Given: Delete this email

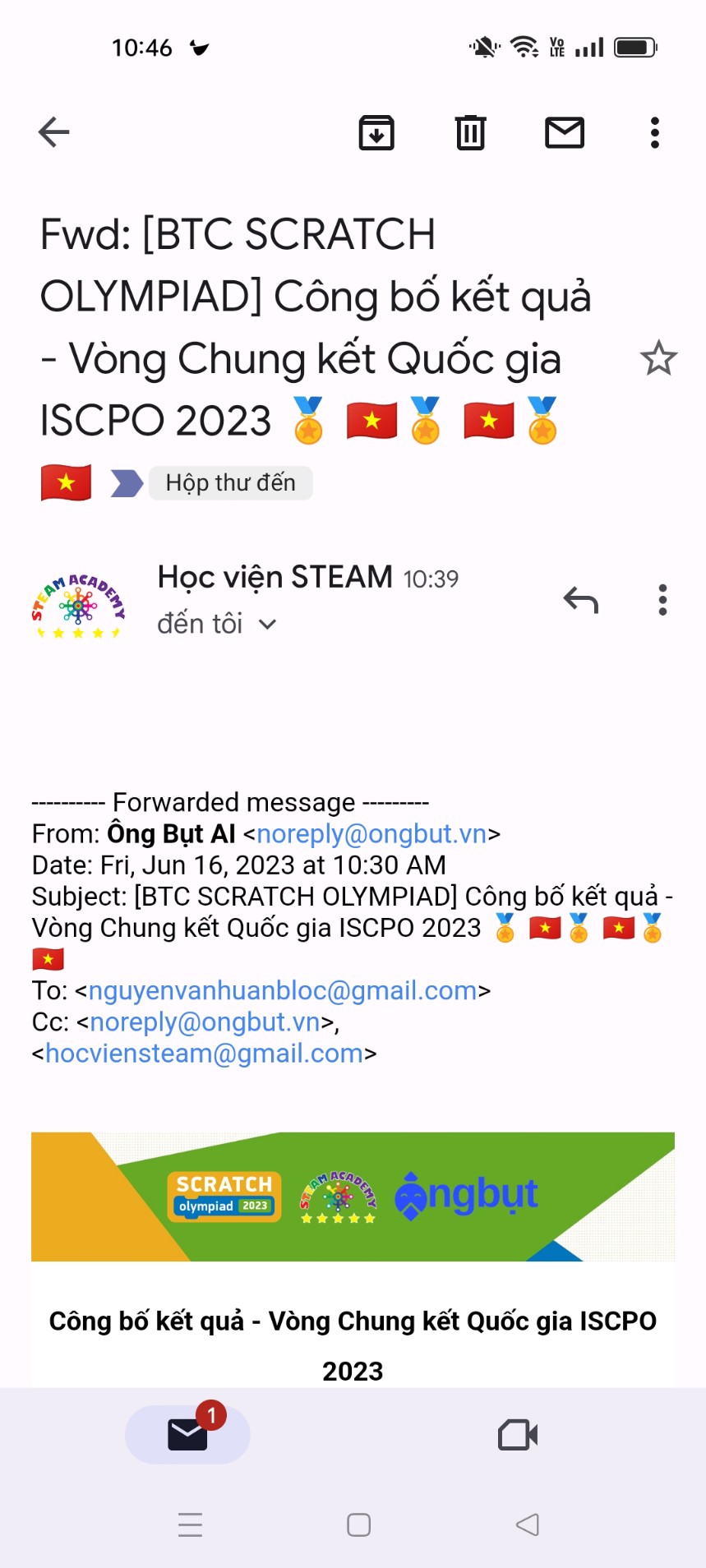Looking at the screenshot, I should (471, 132).
